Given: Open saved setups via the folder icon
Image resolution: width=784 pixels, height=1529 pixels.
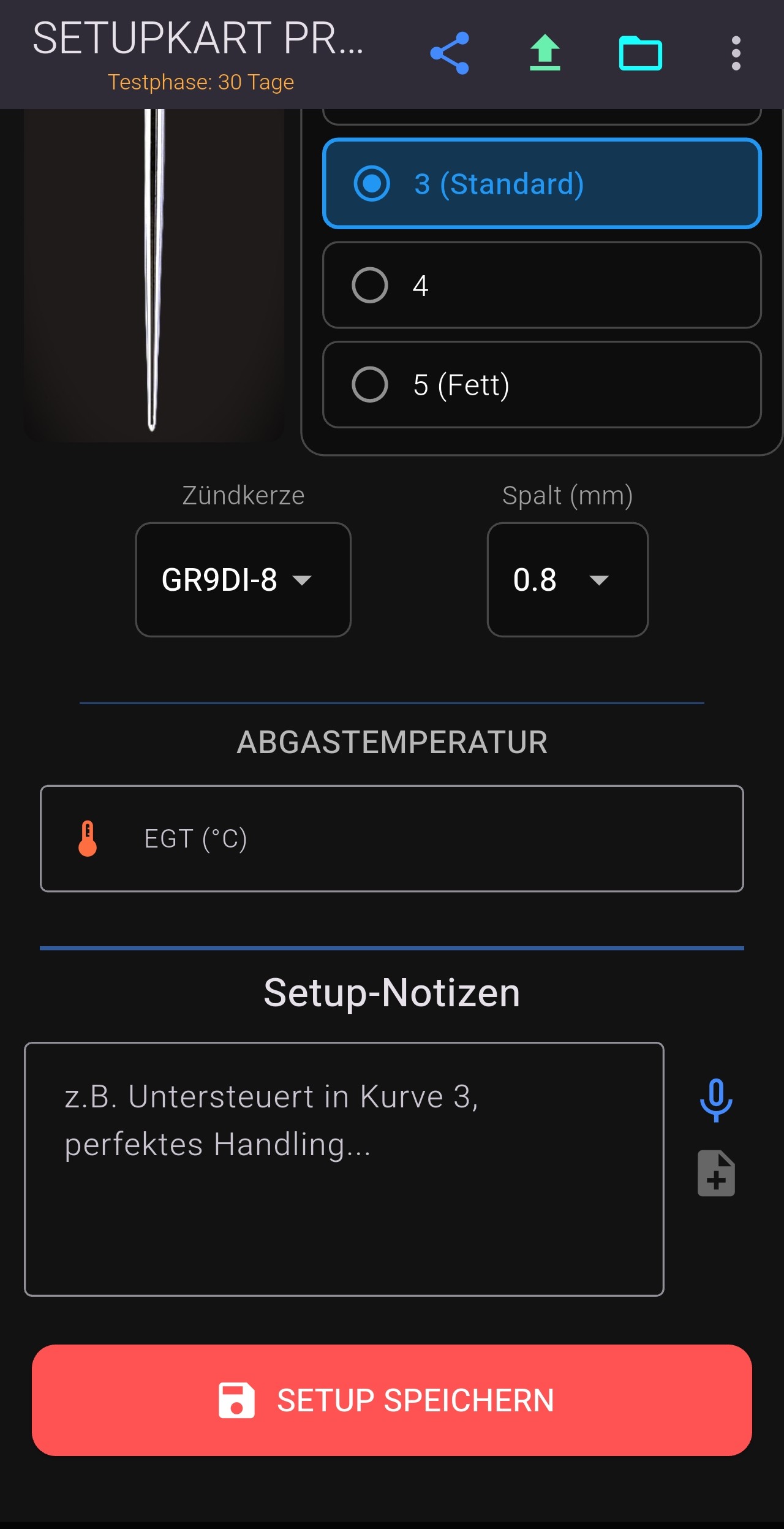Looking at the screenshot, I should coord(640,53).
